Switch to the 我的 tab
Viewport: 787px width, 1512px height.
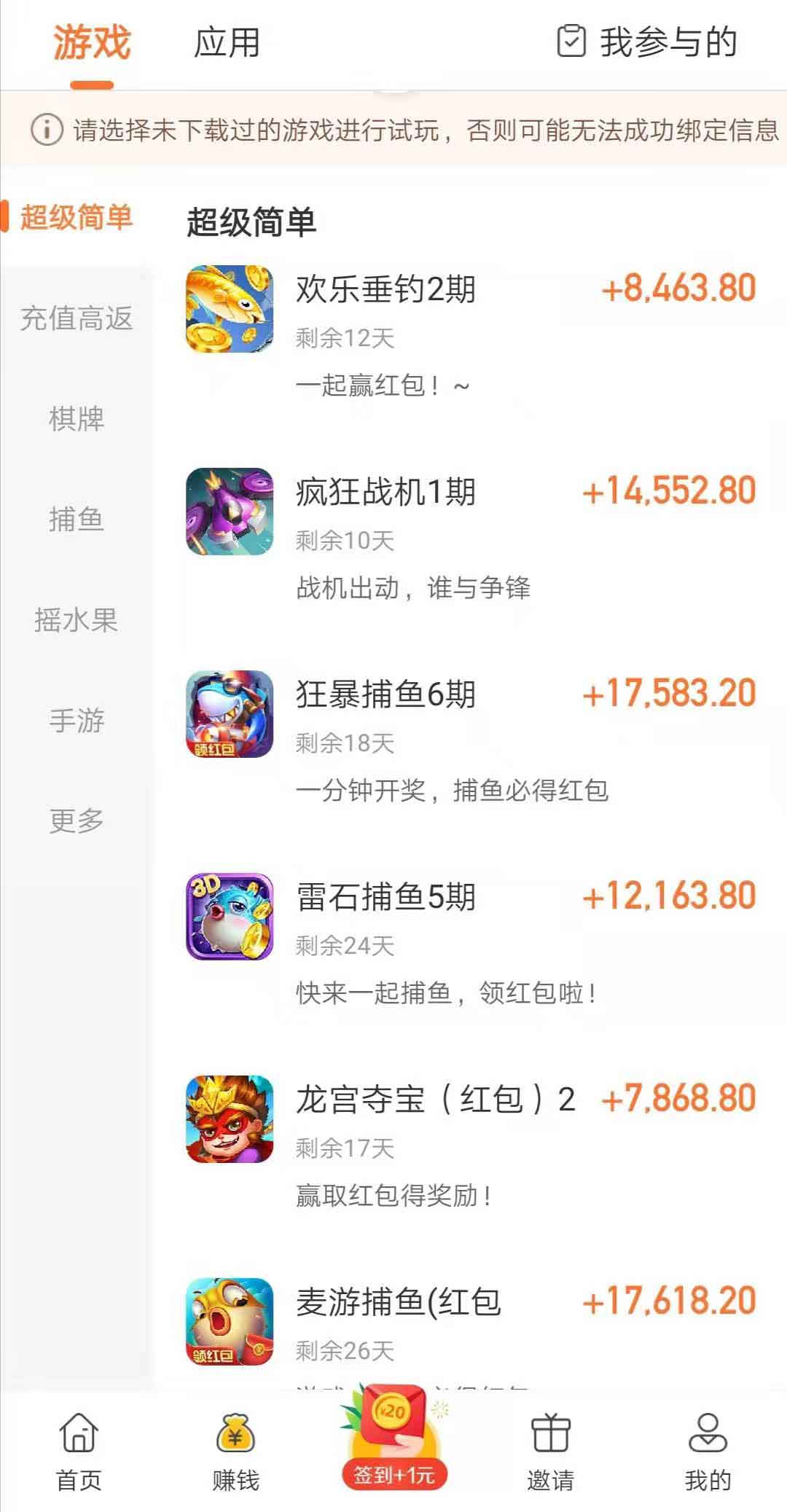(708, 1452)
